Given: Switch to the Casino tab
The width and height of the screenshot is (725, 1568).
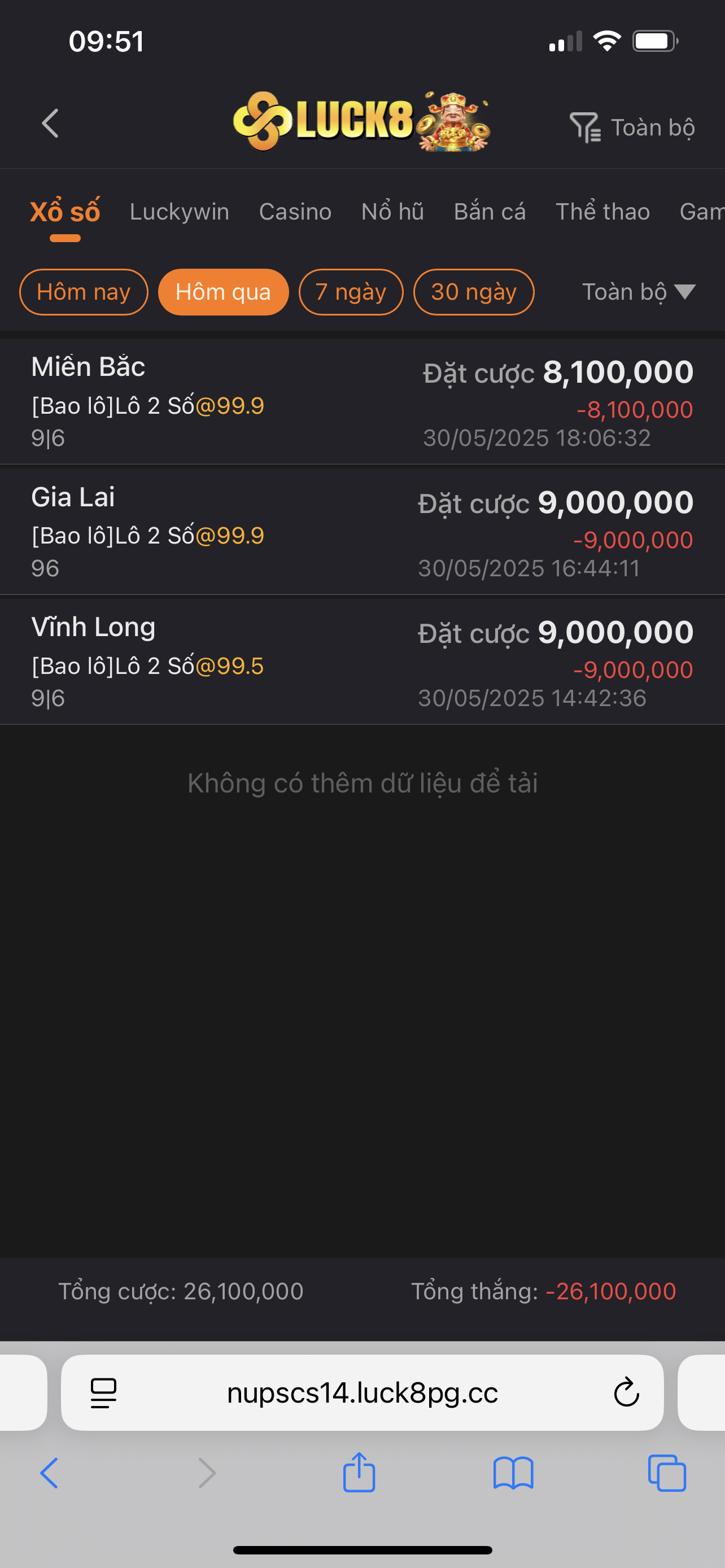Looking at the screenshot, I should coord(295,211).
